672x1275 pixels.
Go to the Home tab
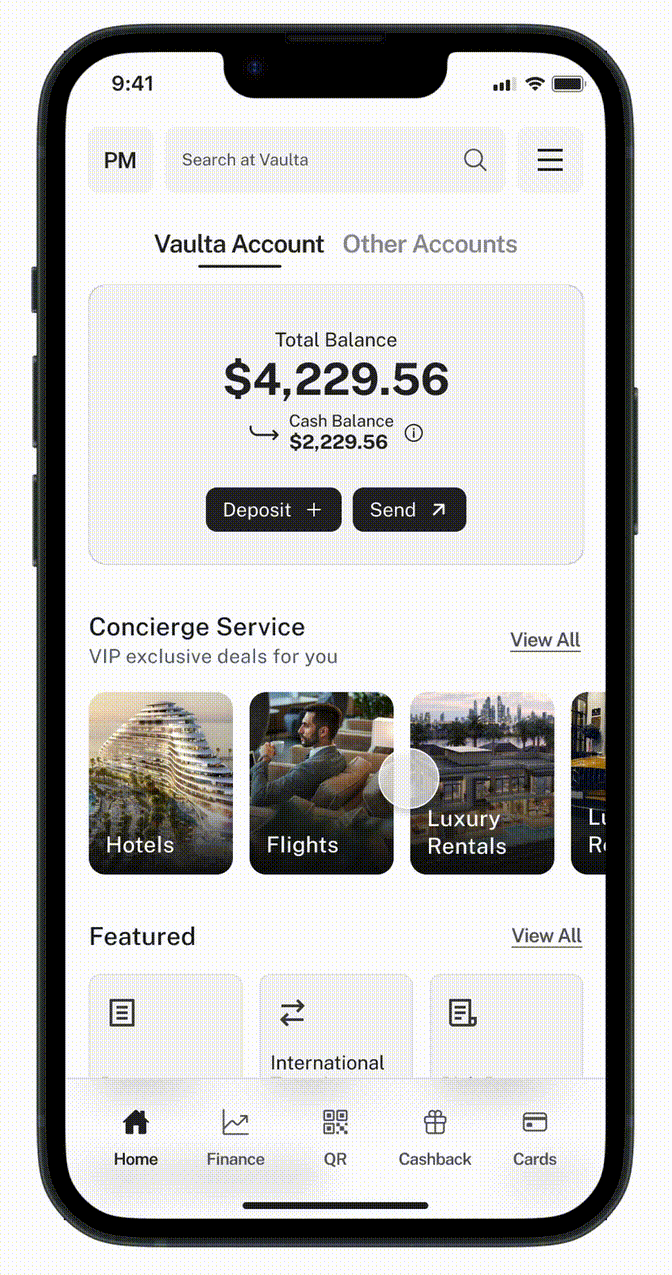point(136,1138)
